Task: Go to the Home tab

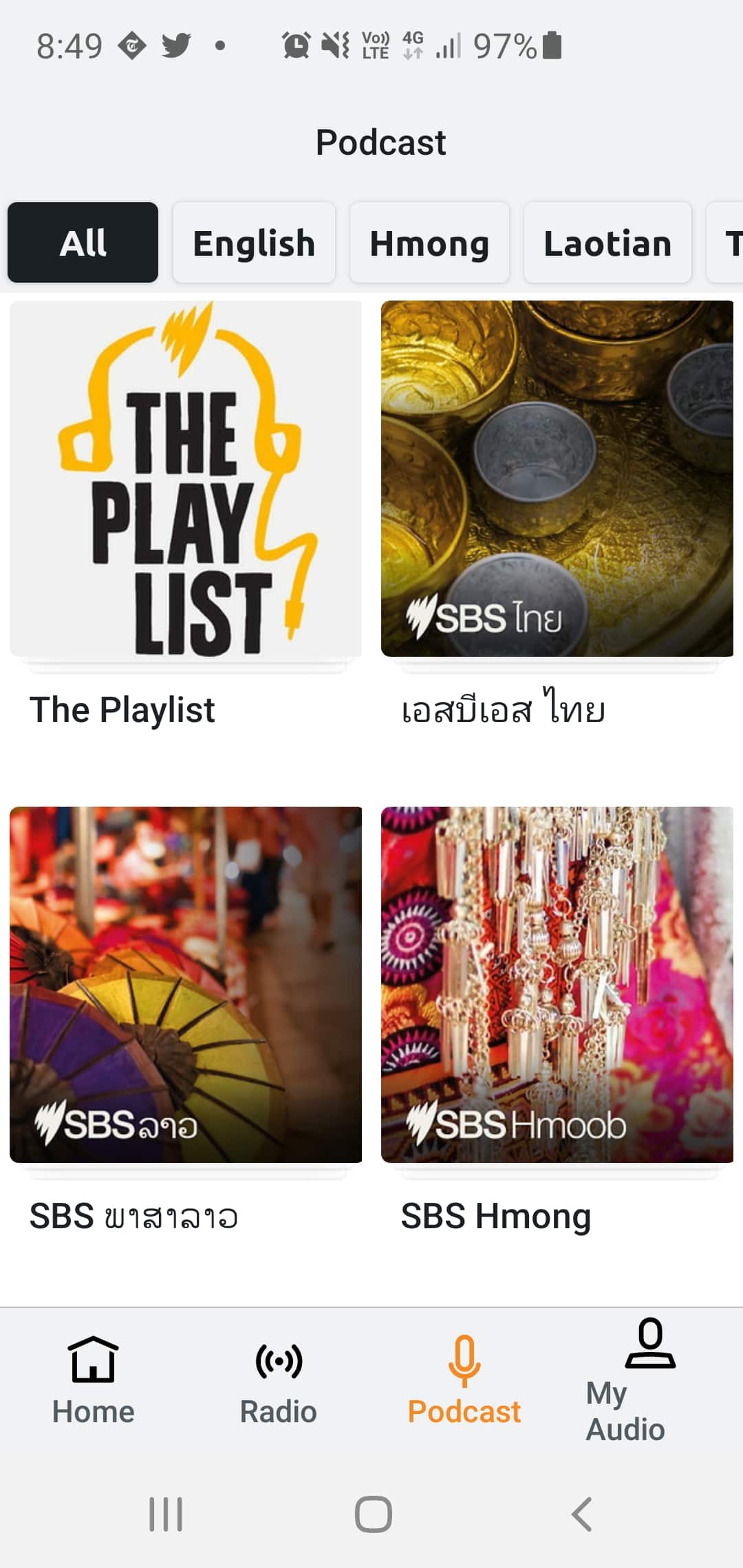Action: (93, 1381)
